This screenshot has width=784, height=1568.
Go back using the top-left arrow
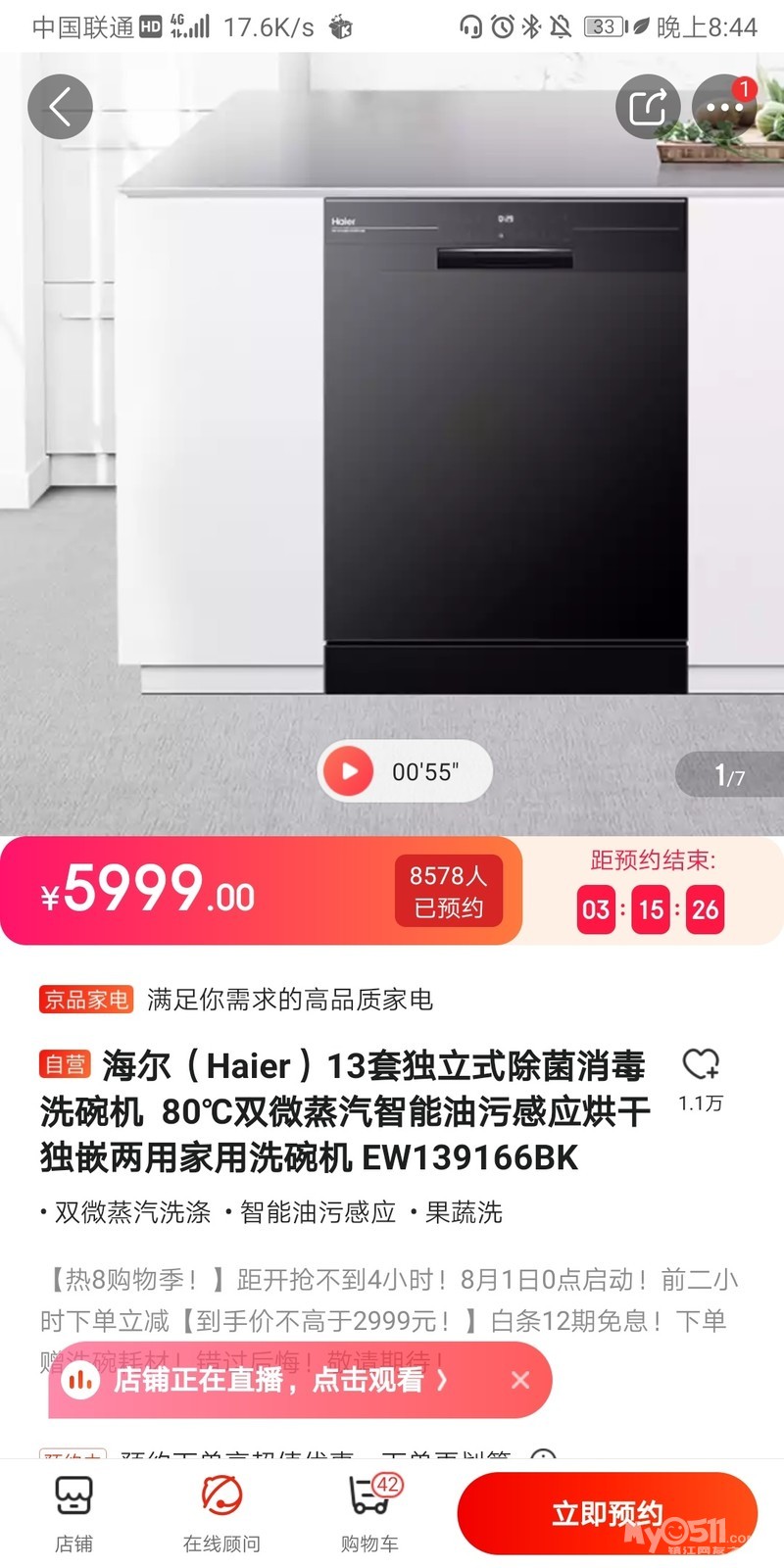tap(60, 107)
